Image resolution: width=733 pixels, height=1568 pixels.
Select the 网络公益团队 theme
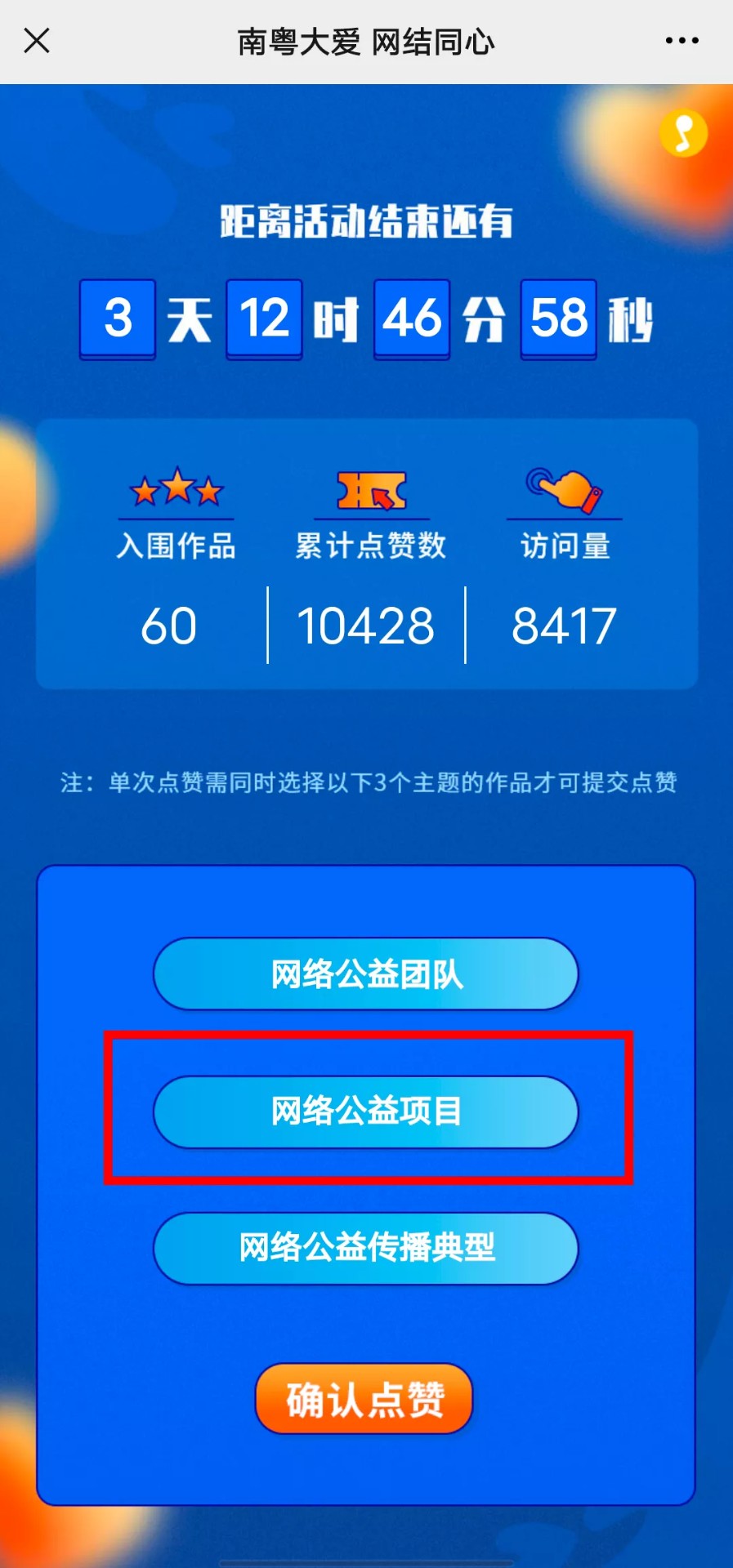click(365, 973)
